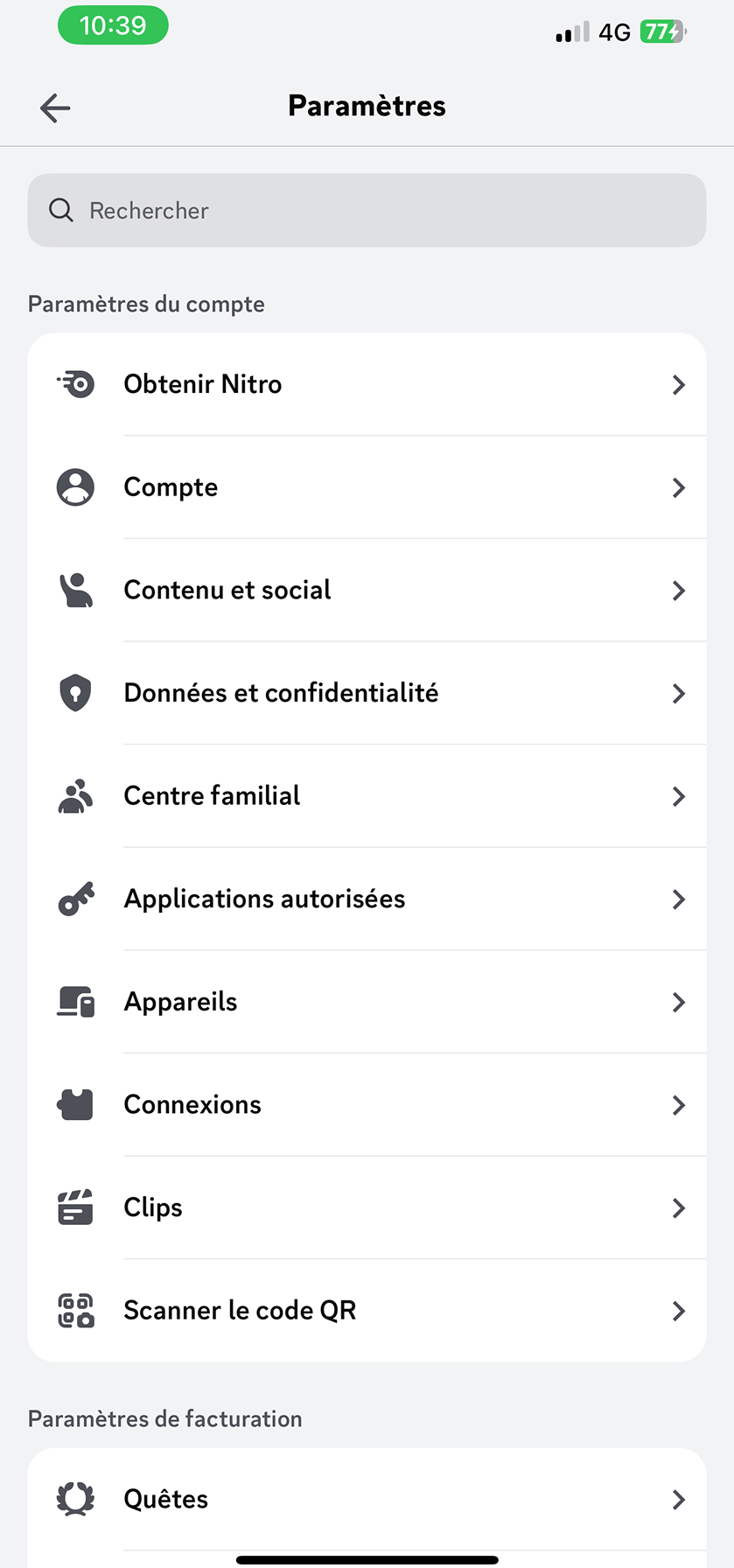Screen dimensions: 734x1568
Task: View Applications autorisées
Action: tap(367, 899)
